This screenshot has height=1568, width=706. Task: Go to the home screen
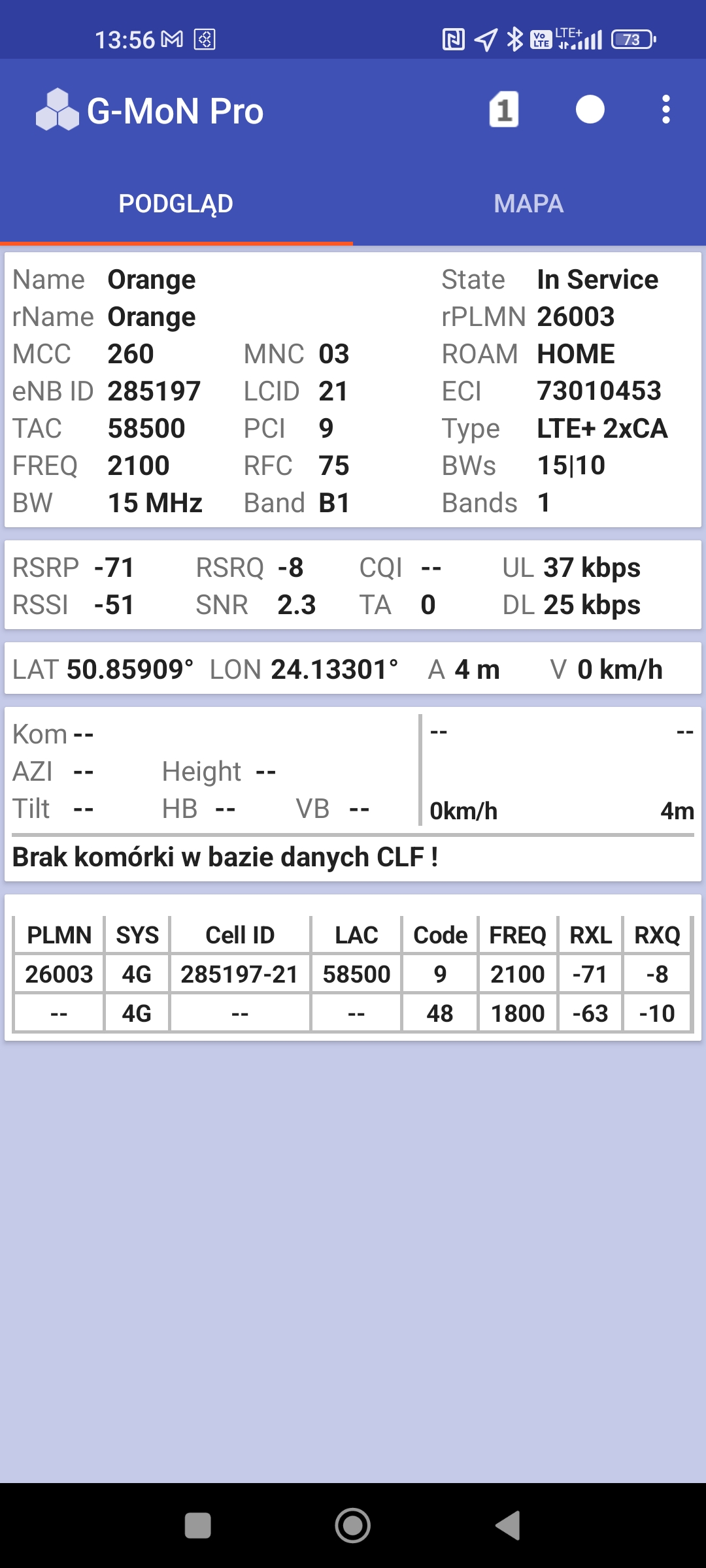pyautogui.click(x=353, y=1526)
